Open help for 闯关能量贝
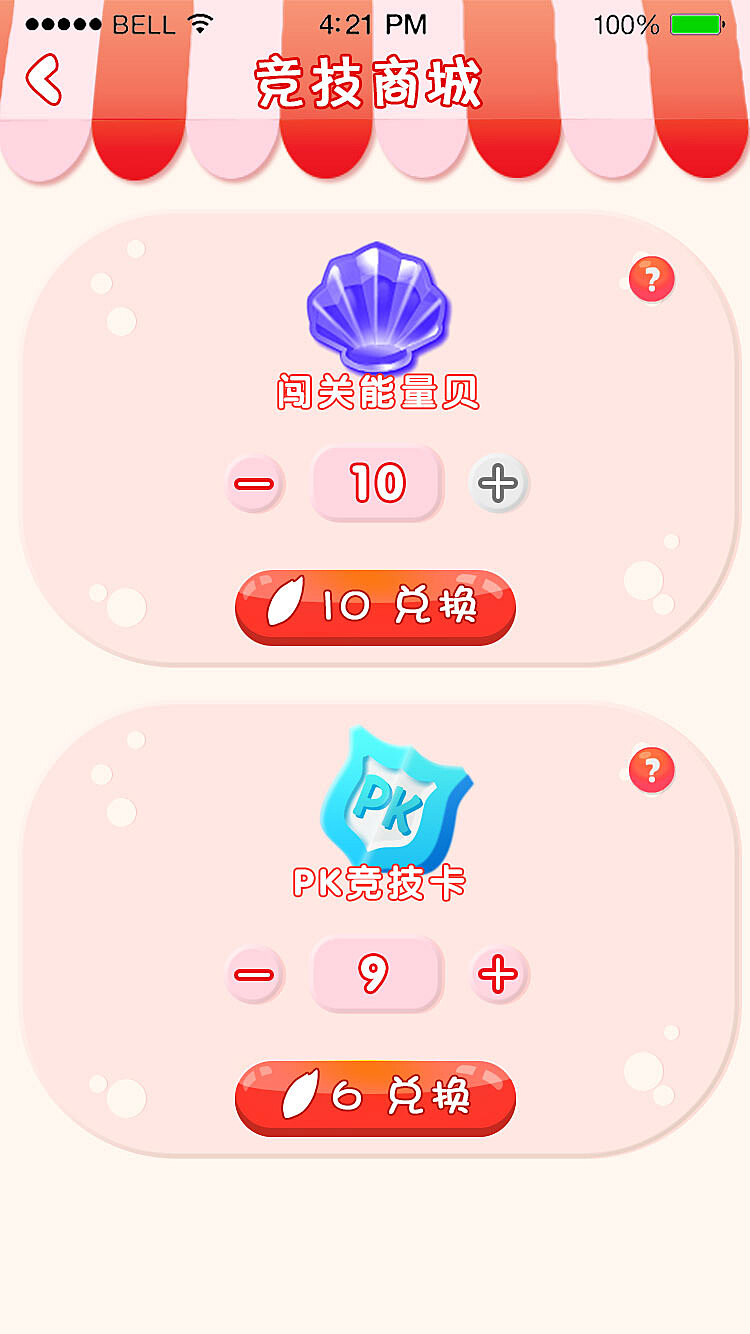The image size is (750, 1334). tap(652, 279)
